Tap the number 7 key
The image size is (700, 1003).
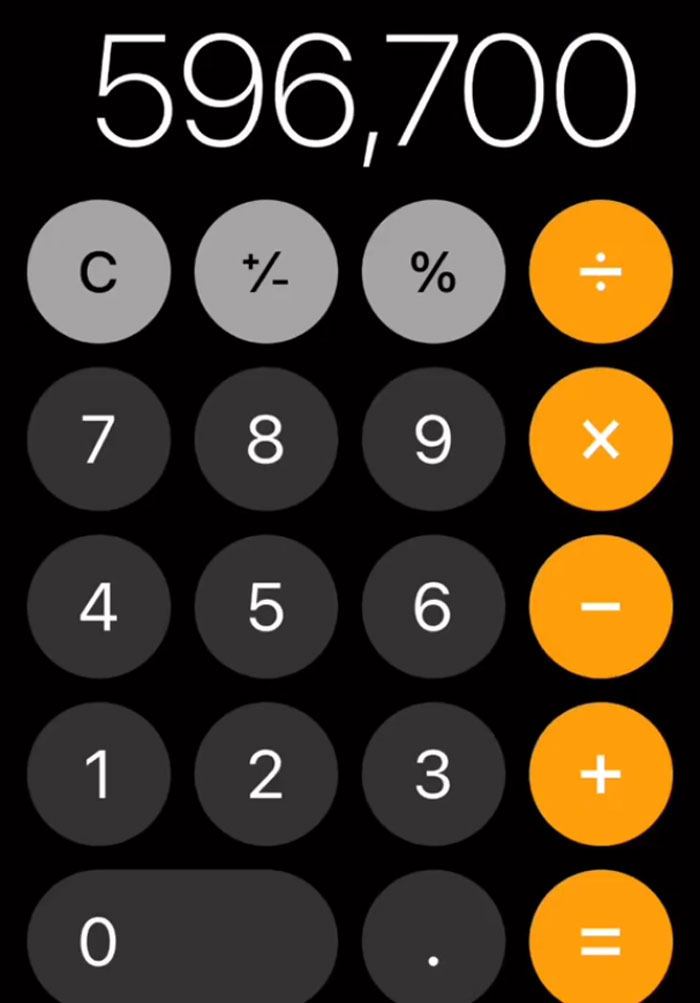[x=98, y=439]
